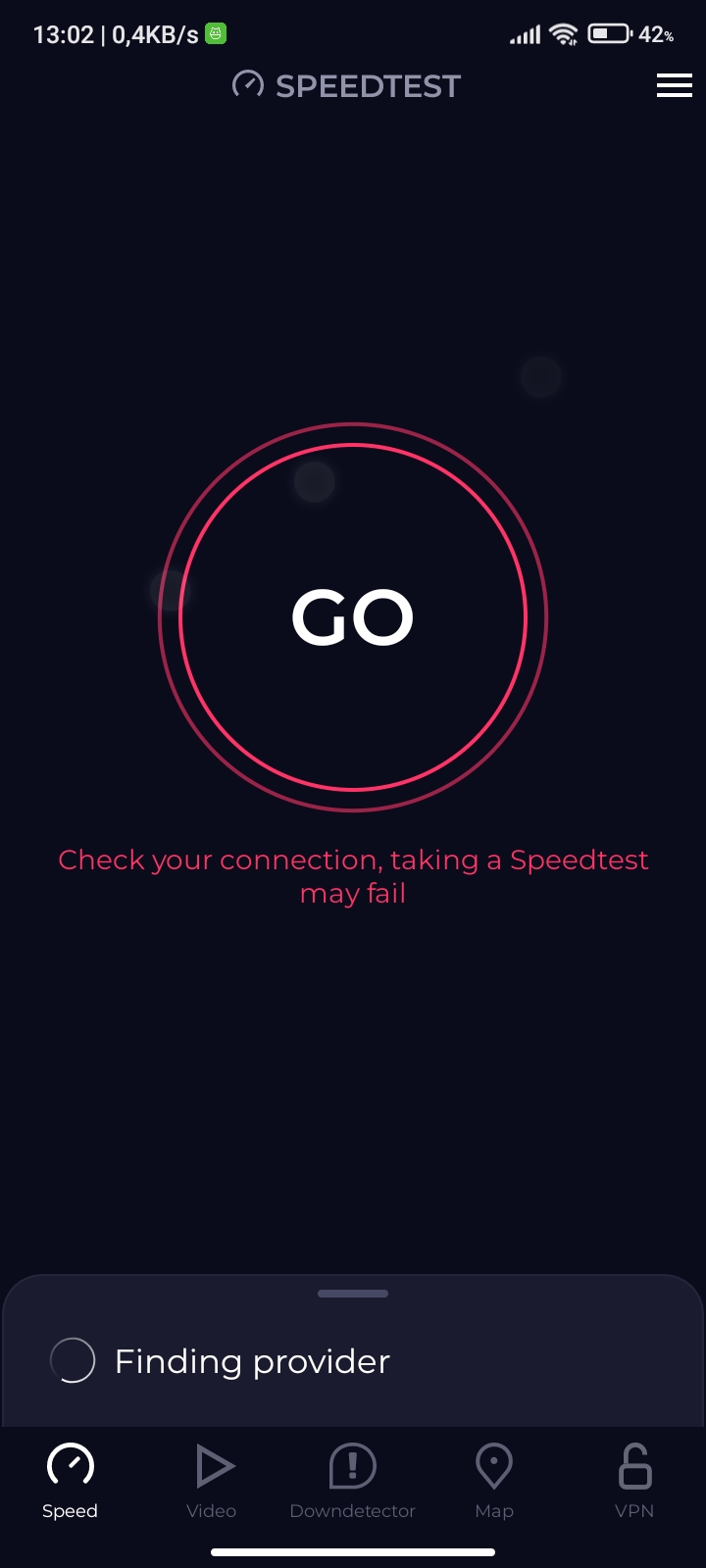The height and width of the screenshot is (1568, 706).
Task: Start the test with the GO button
Action: point(353,617)
